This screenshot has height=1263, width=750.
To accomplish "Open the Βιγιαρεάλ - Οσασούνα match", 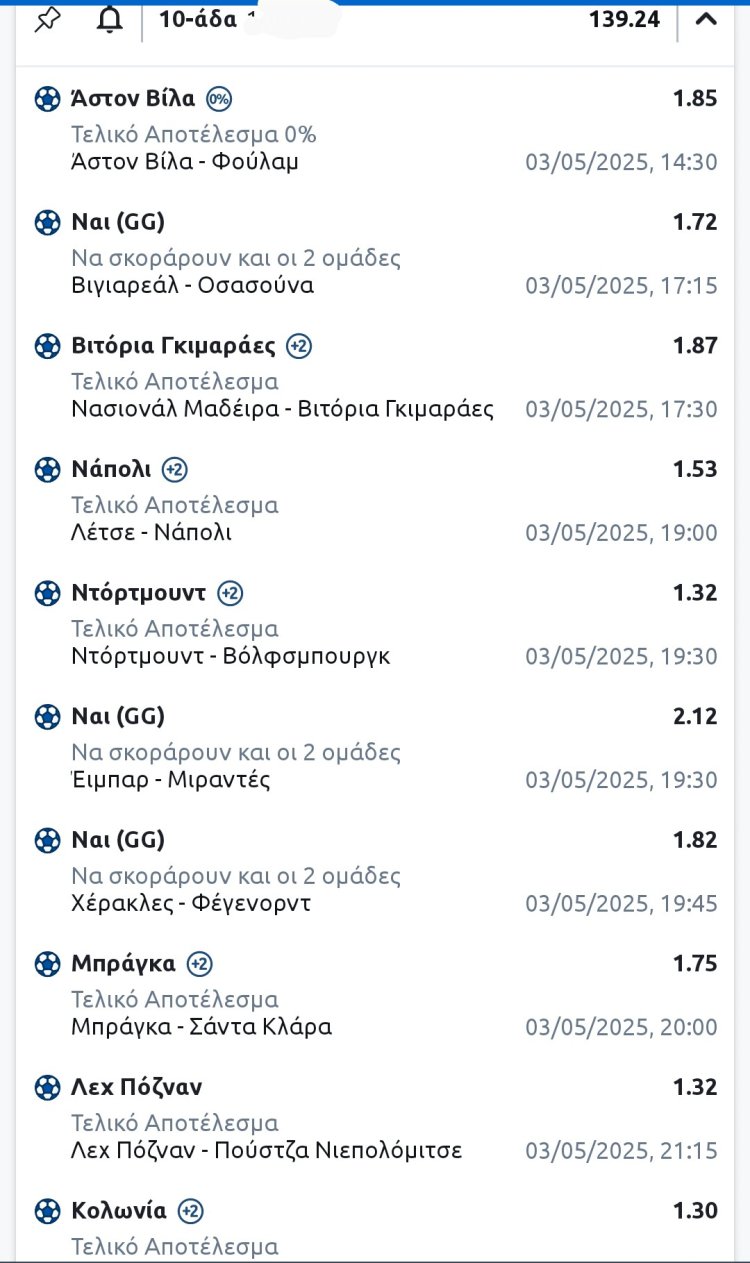I will coord(193,286).
